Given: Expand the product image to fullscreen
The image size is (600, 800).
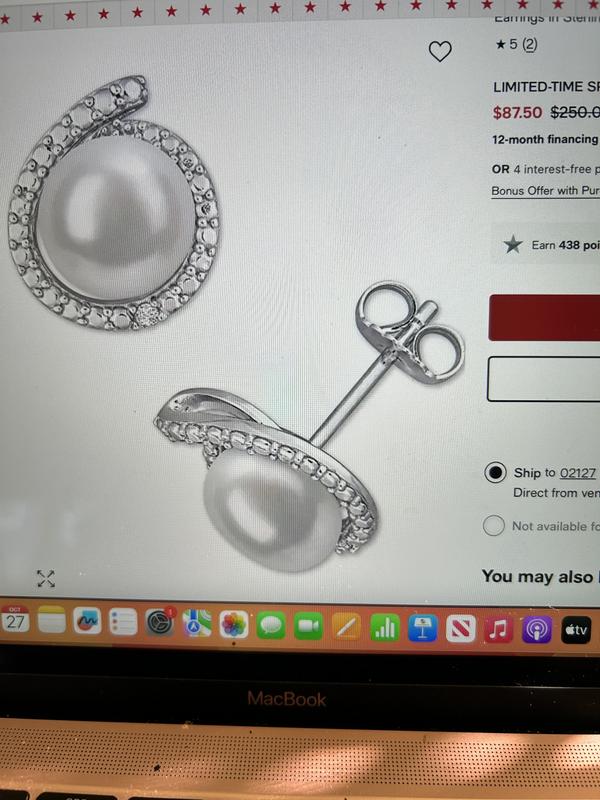Looking at the screenshot, I should (46, 578).
